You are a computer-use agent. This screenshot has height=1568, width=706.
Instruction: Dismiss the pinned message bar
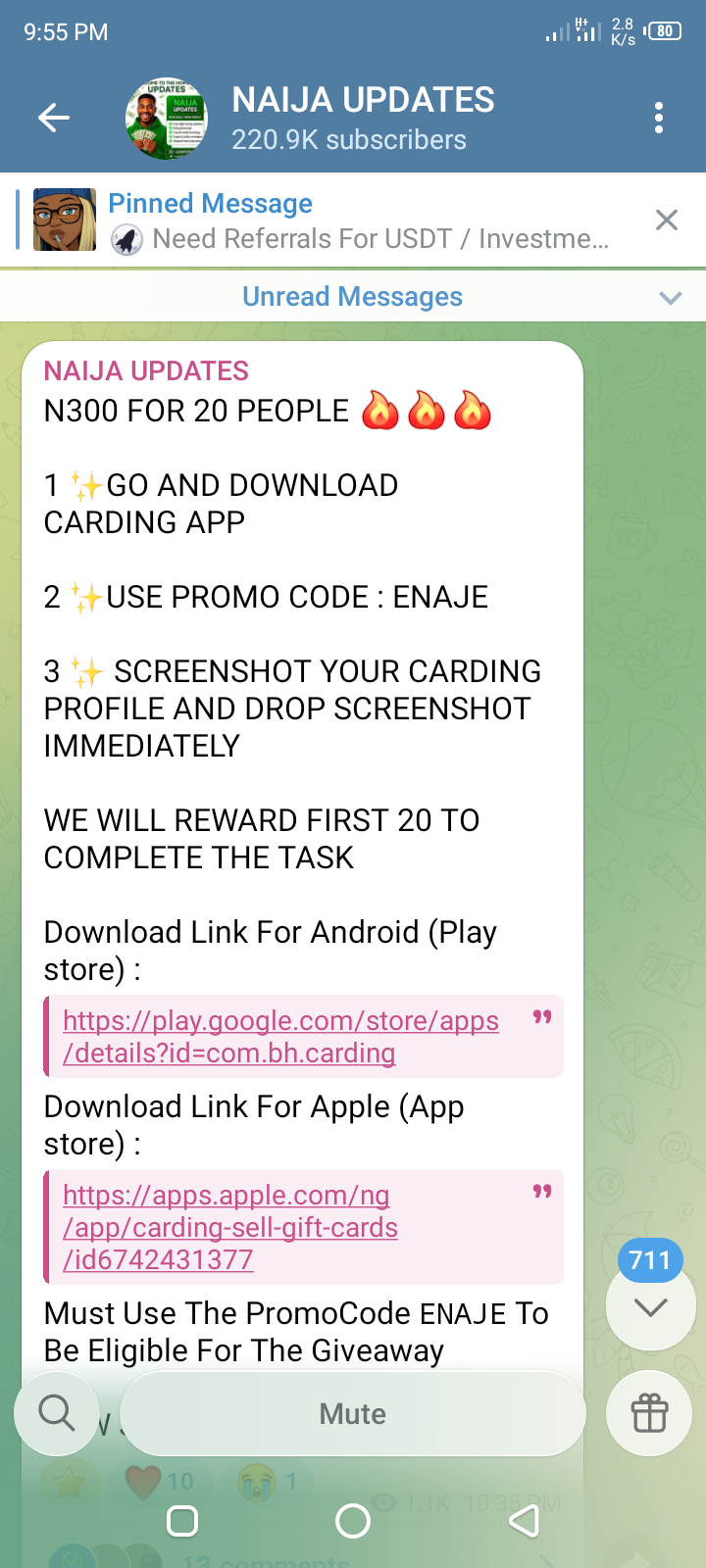coord(667,220)
